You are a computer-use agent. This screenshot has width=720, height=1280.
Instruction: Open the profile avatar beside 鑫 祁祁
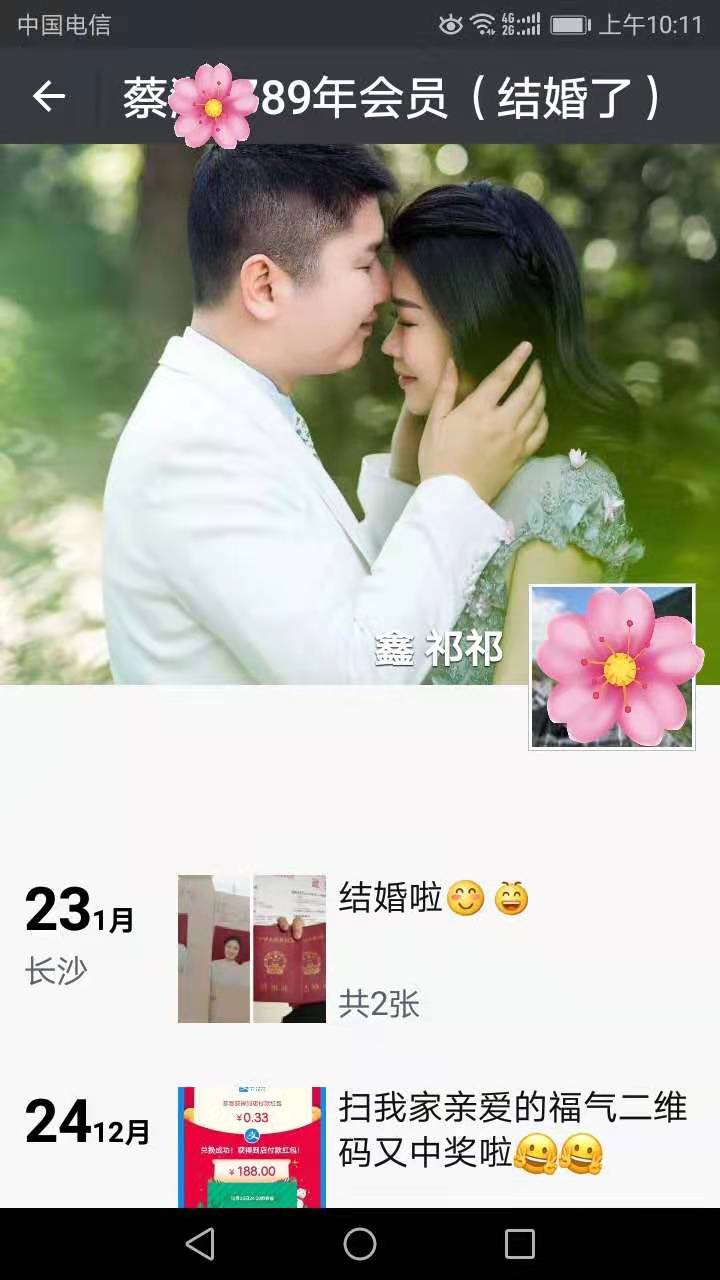[612, 667]
